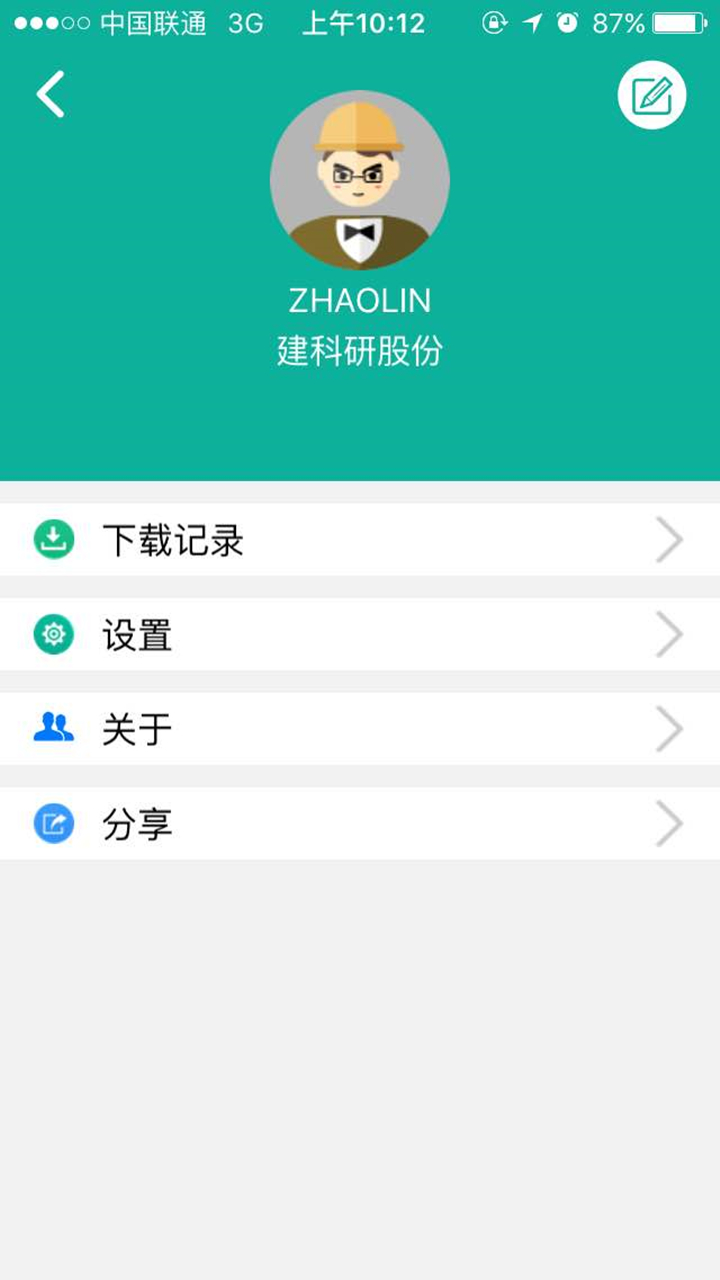Click the circular profile avatar image
Screen dimensions: 720x1280
coord(359,180)
